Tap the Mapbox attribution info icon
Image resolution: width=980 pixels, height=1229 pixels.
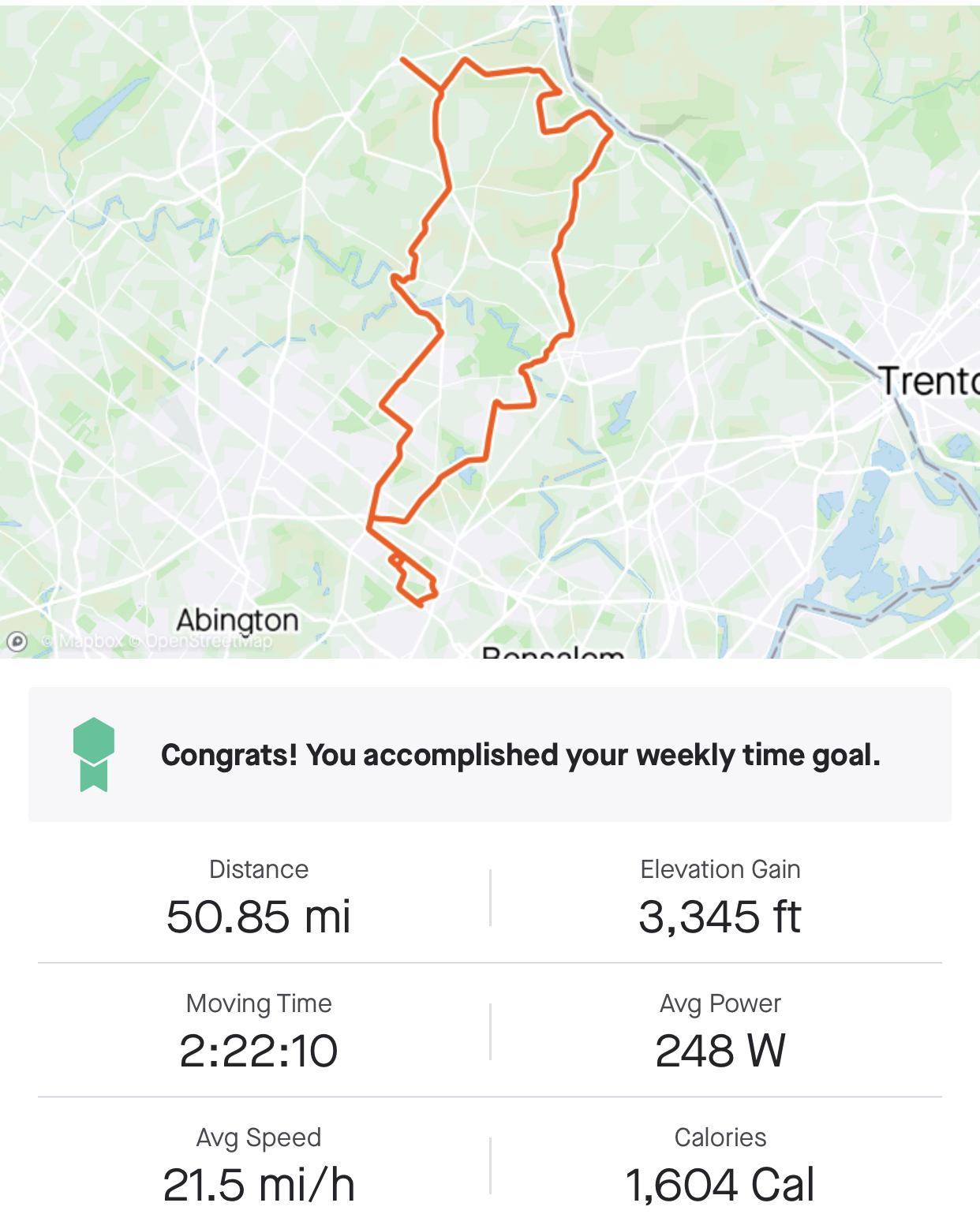pyautogui.click(x=17, y=641)
